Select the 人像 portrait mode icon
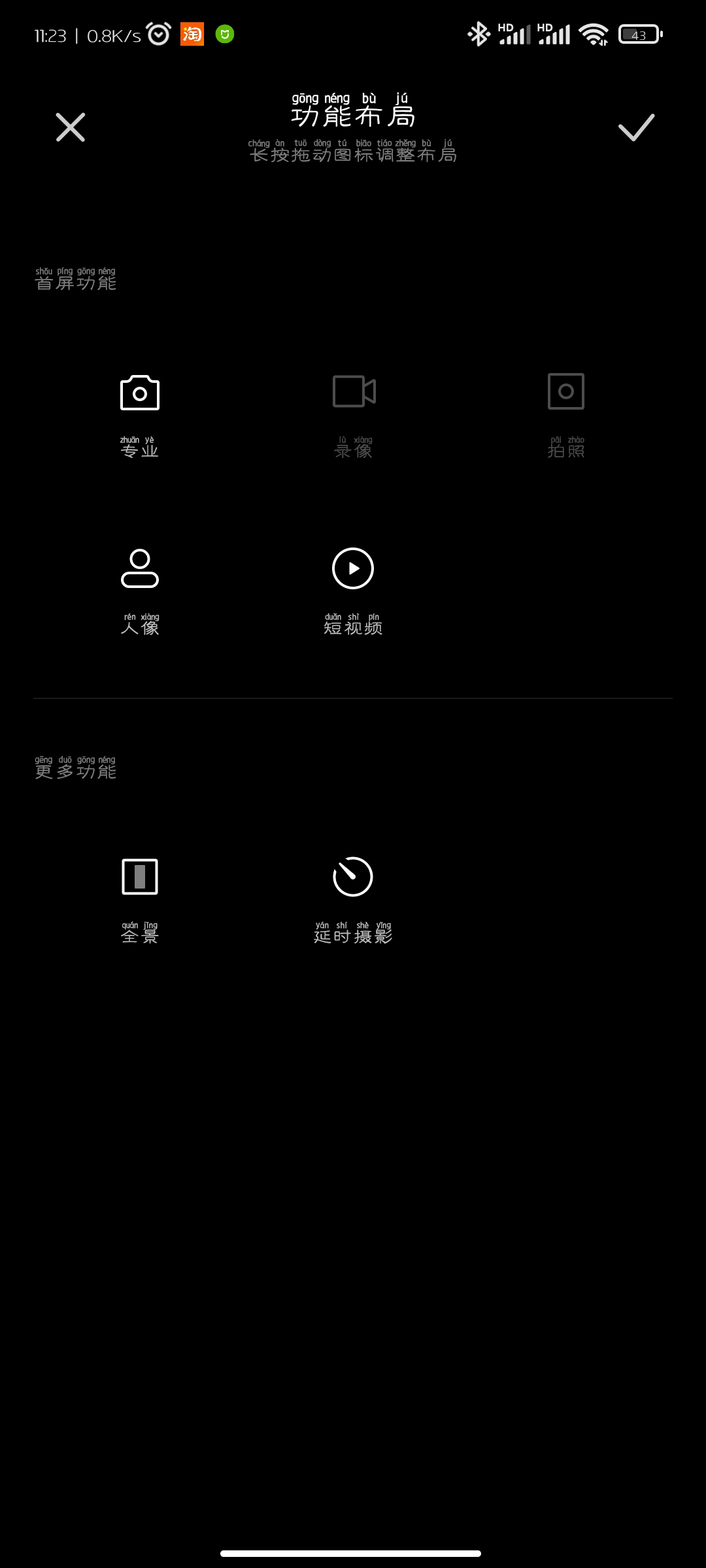Viewport: 706px width, 1568px height. point(140,568)
